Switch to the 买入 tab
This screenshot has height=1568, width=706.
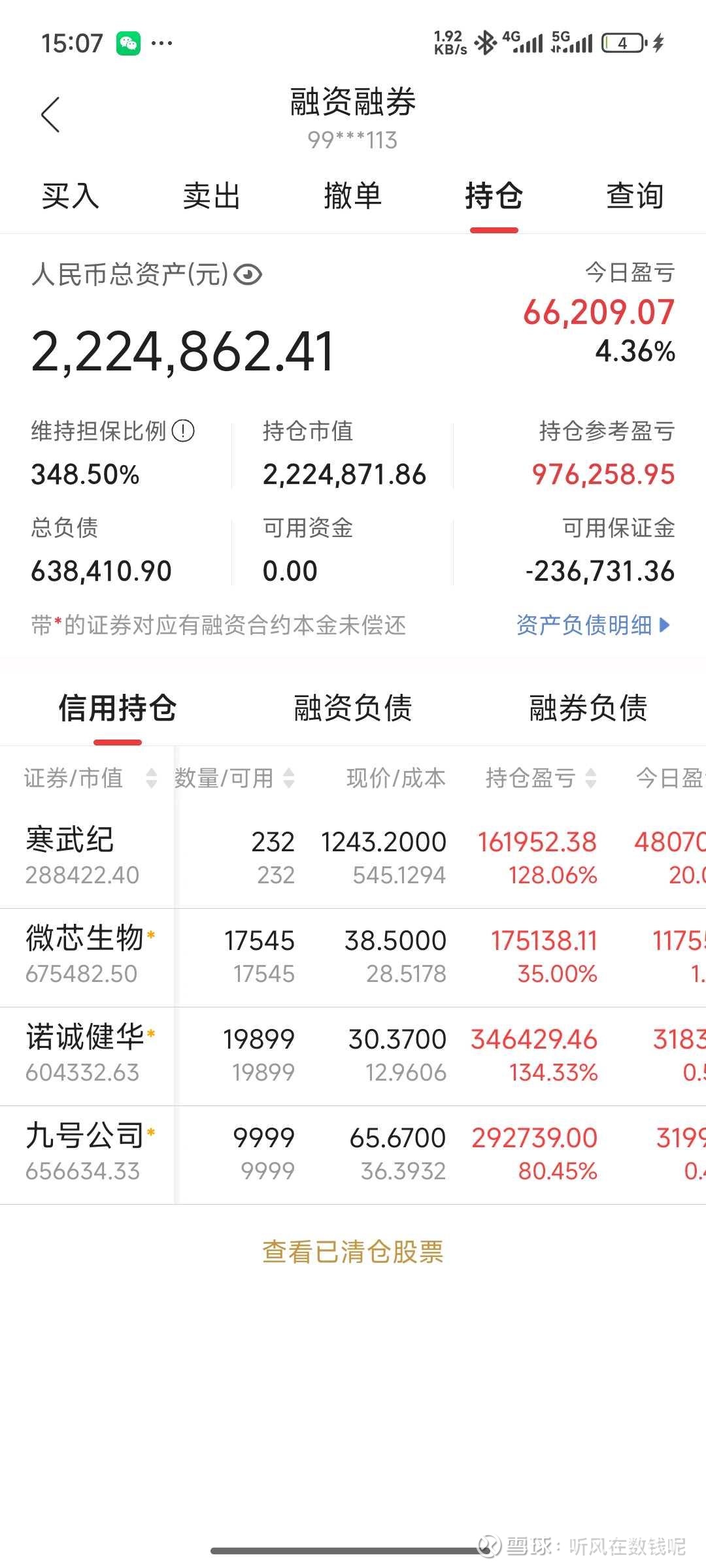[x=71, y=196]
